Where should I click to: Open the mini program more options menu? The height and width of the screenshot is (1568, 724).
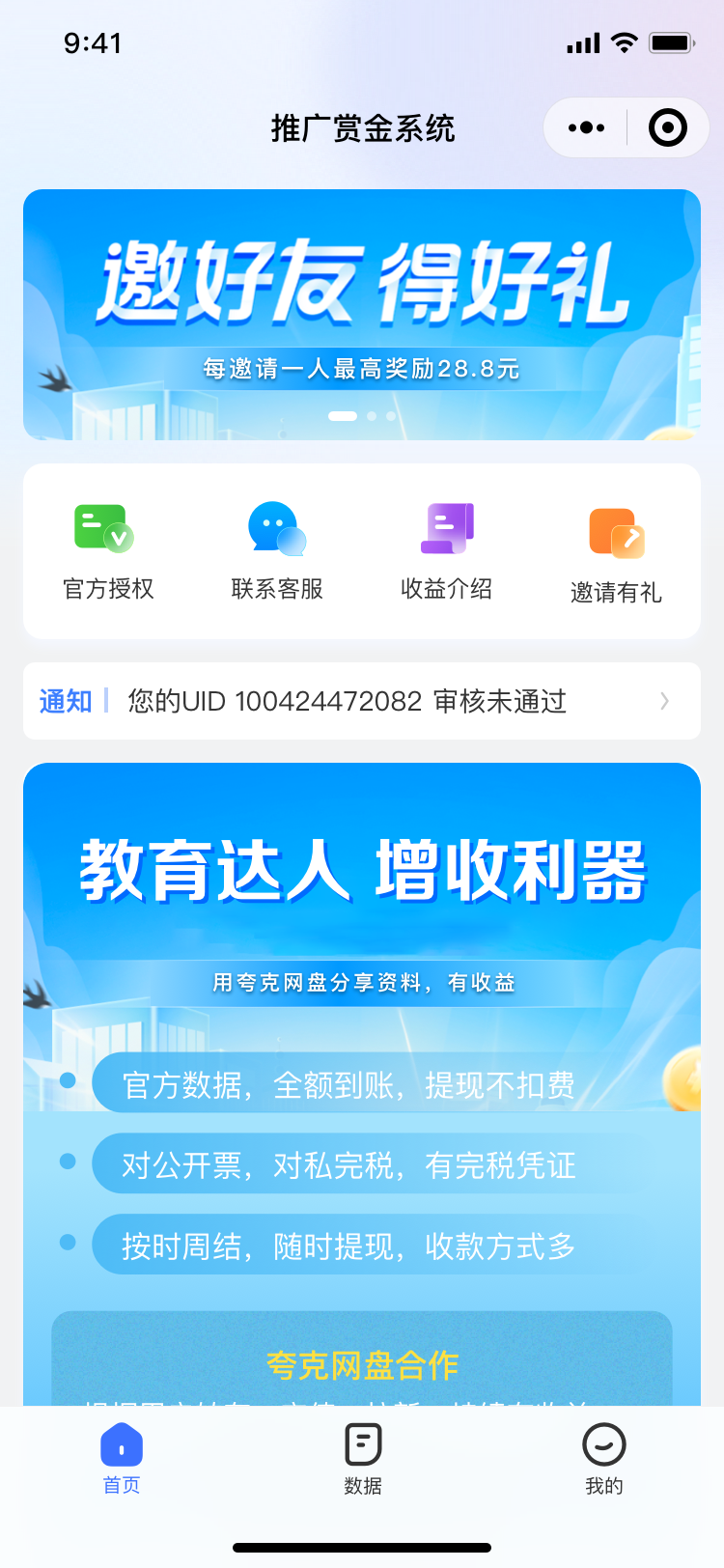pos(586,127)
